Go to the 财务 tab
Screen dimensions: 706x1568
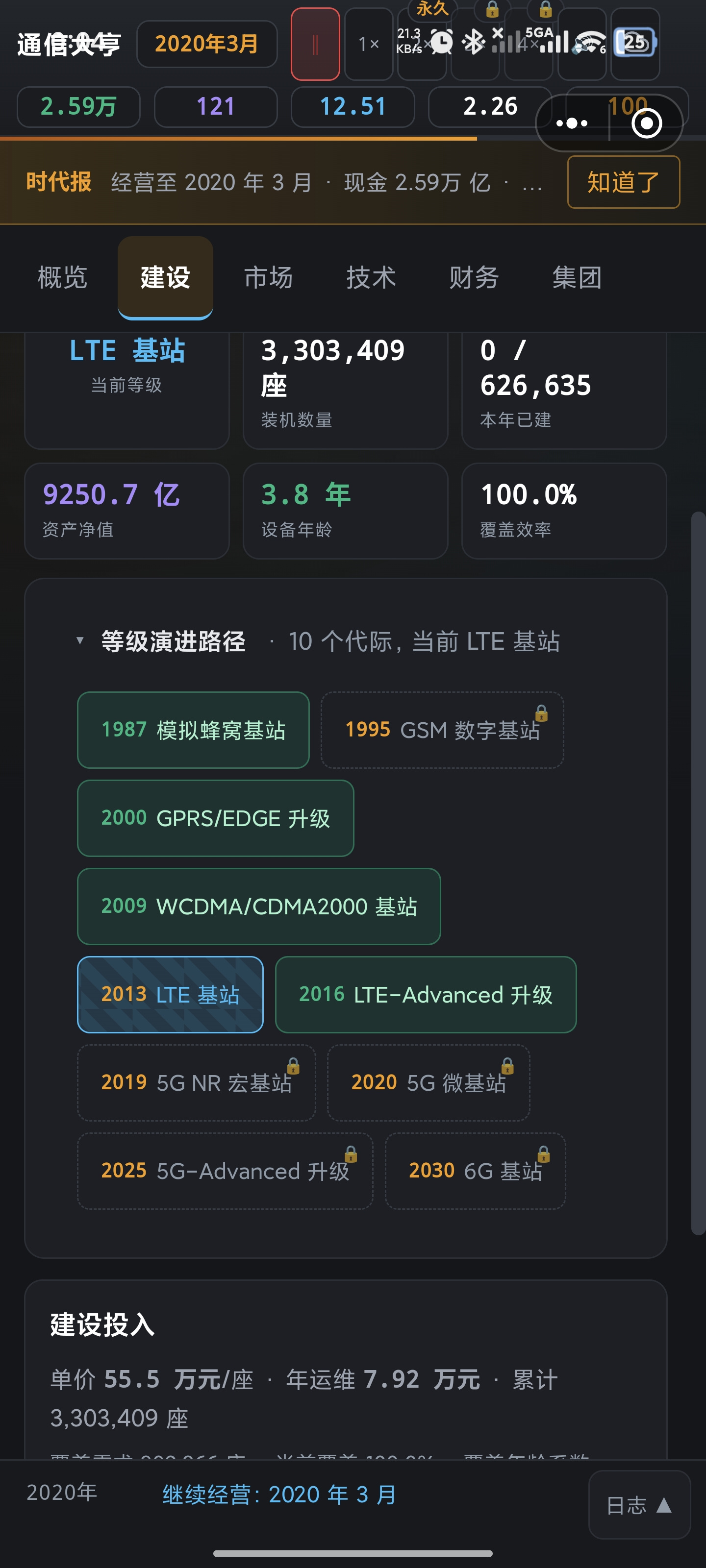click(474, 277)
